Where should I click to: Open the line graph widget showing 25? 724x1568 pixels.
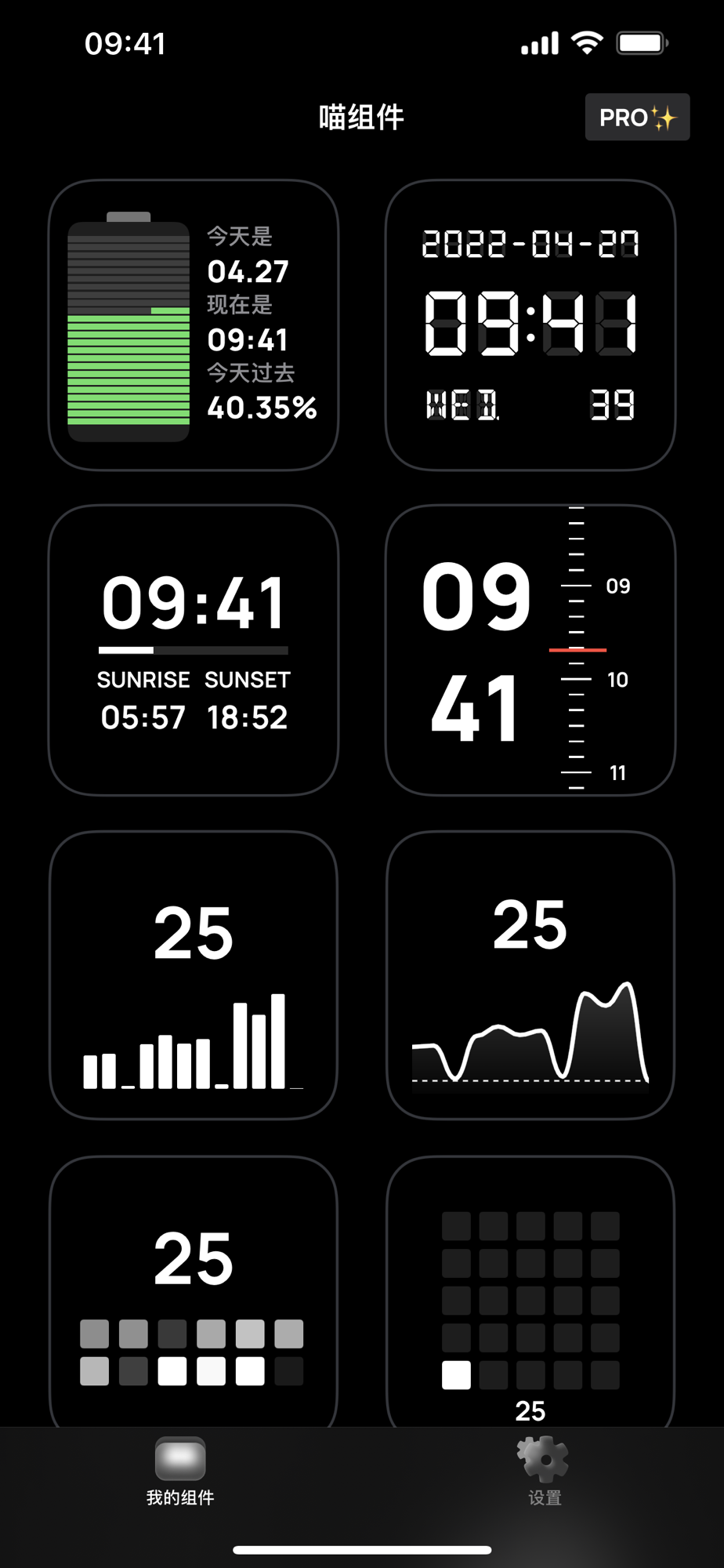point(530,975)
